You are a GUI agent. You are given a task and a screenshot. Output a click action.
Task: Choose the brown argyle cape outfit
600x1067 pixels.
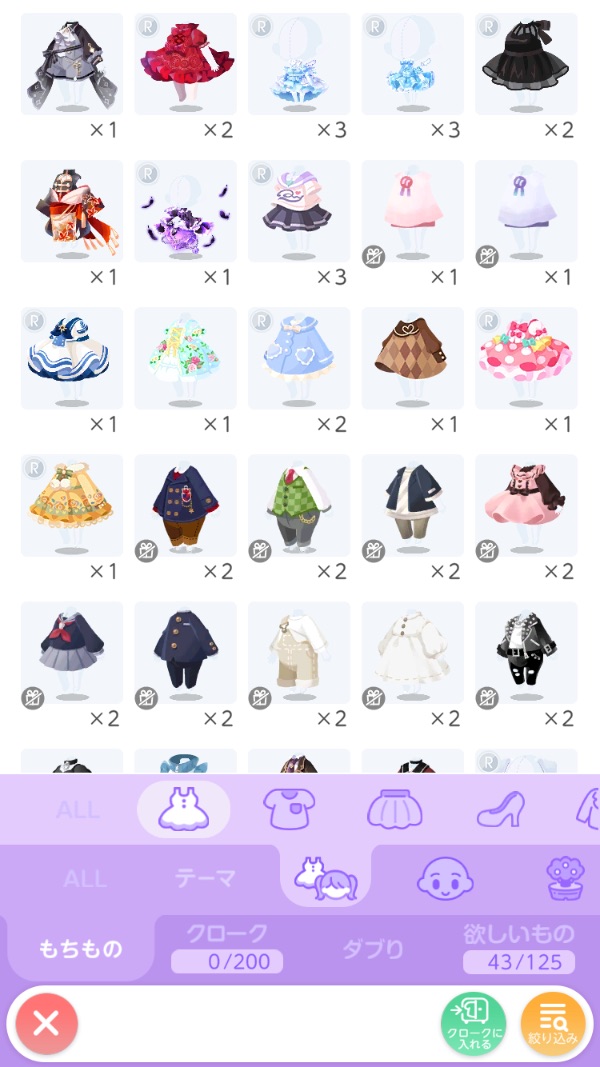click(x=412, y=357)
